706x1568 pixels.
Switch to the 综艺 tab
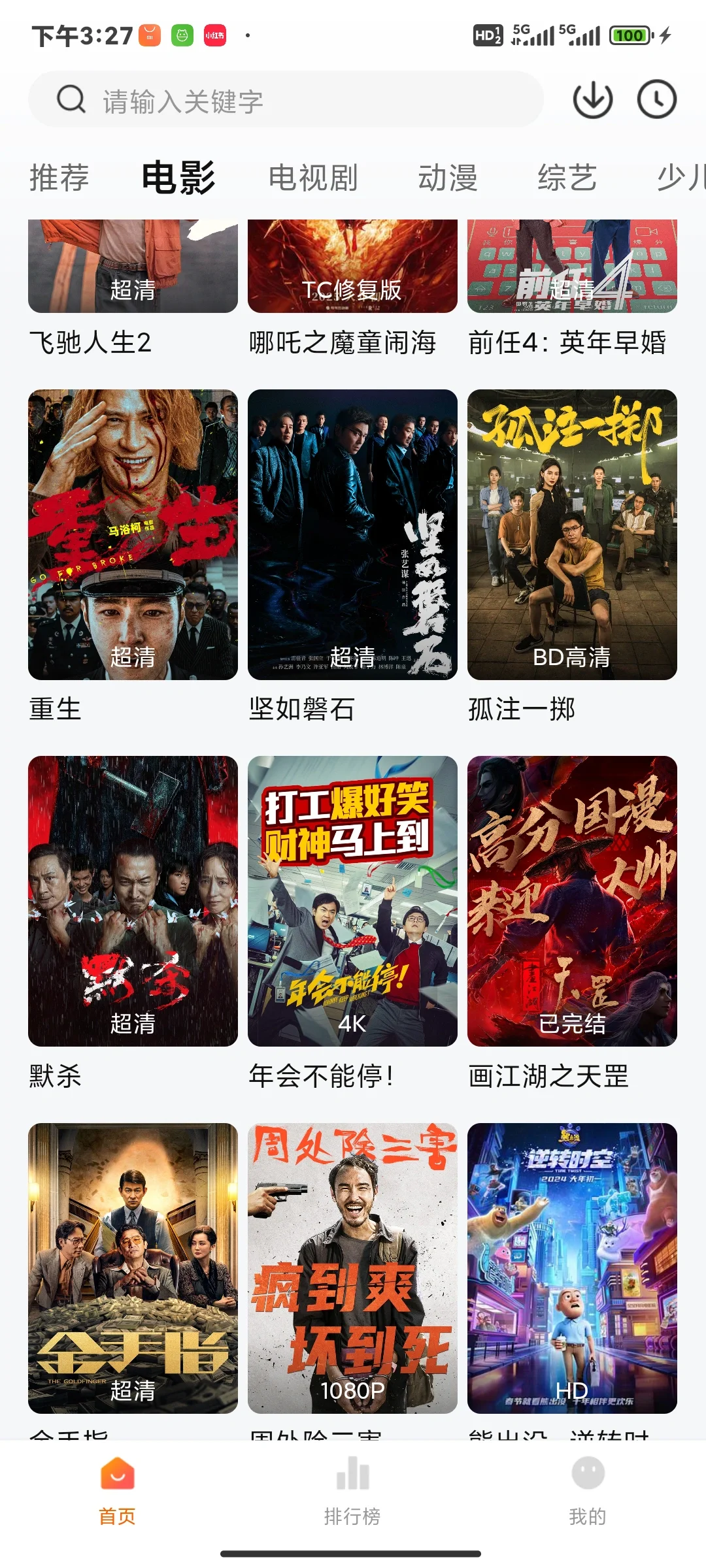click(x=567, y=178)
